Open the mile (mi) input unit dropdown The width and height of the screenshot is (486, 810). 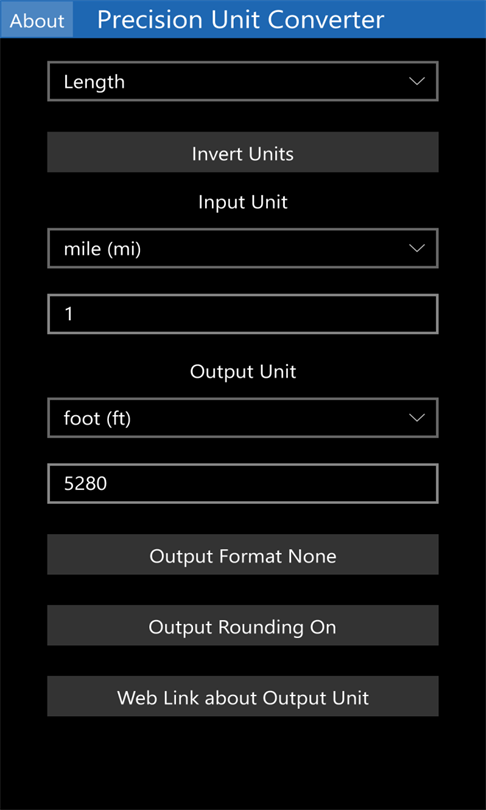243,248
